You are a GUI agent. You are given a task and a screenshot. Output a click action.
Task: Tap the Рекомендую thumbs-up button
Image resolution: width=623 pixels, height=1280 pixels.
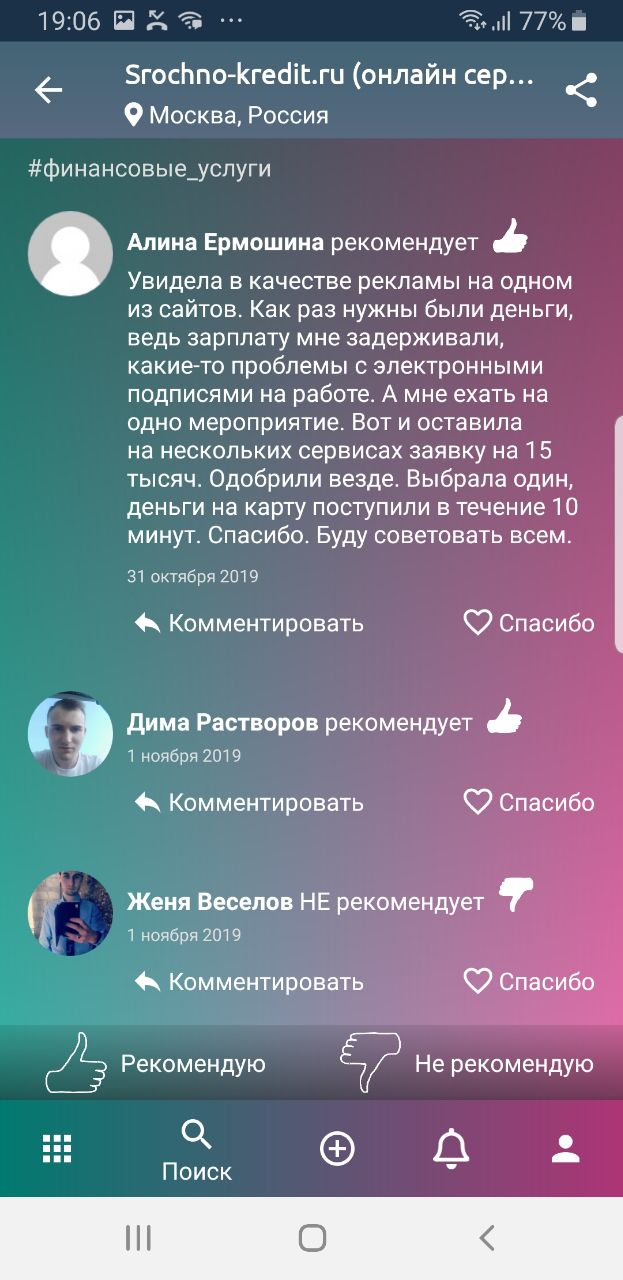(157, 1063)
